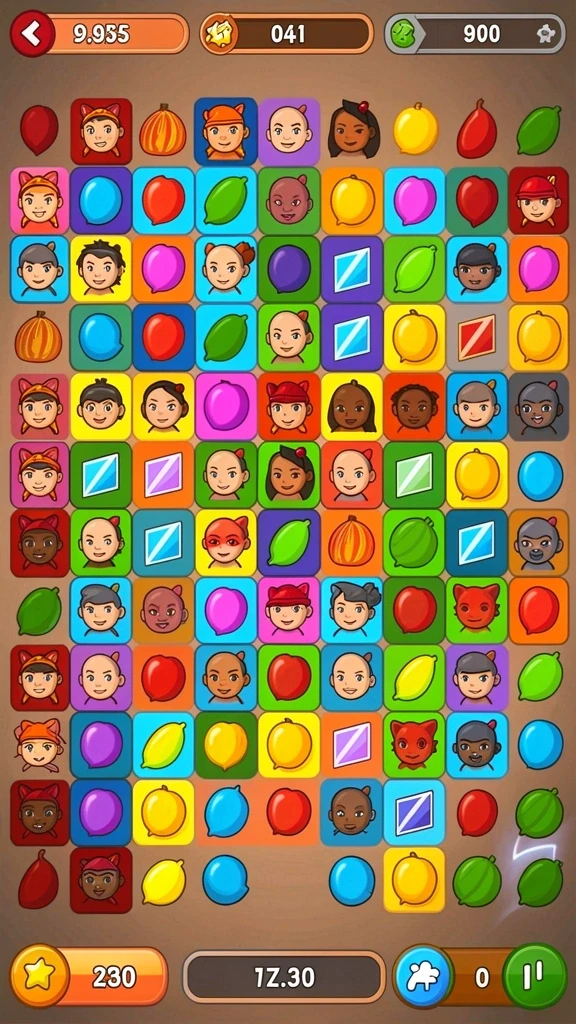Go back using the red arrow button

point(32,33)
